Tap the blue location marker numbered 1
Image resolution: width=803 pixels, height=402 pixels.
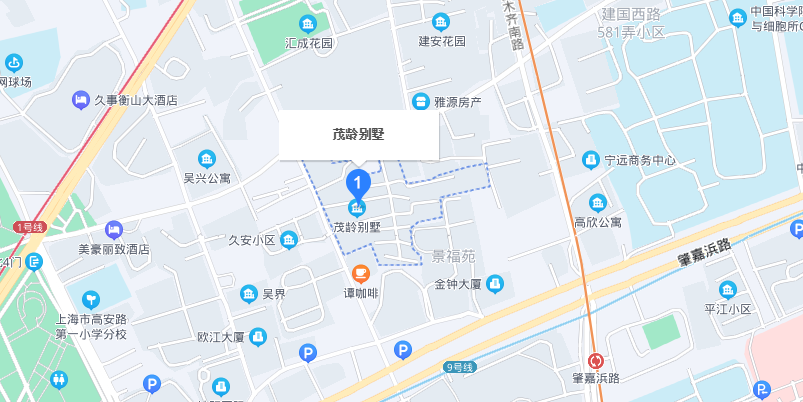point(358,182)
